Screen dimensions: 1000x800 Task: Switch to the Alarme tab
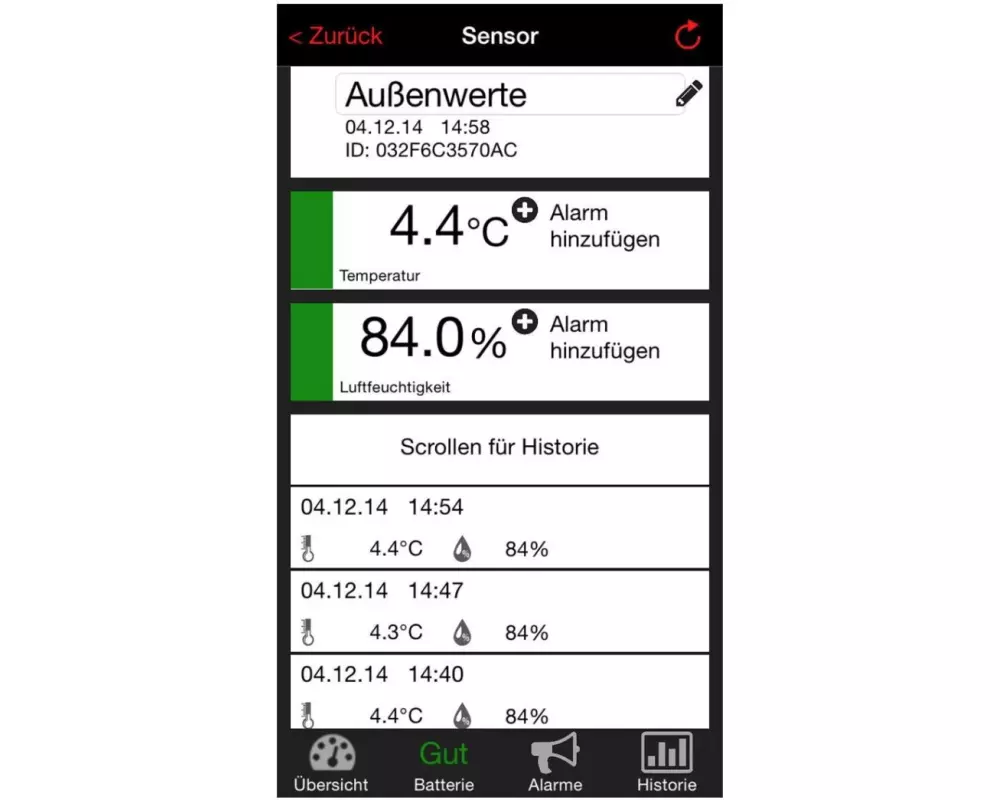pyautogui.click(x=555, y=764)
